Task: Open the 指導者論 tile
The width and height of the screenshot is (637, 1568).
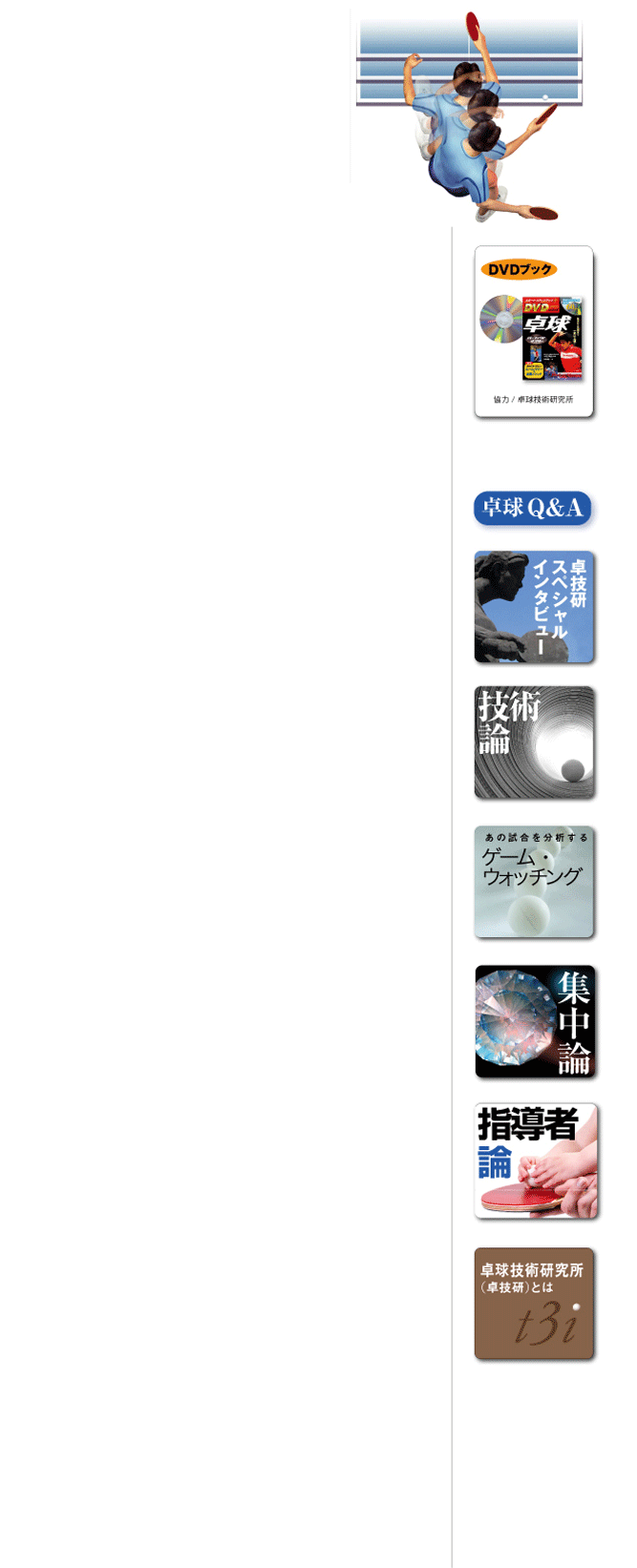Action: pos(536,1160)
